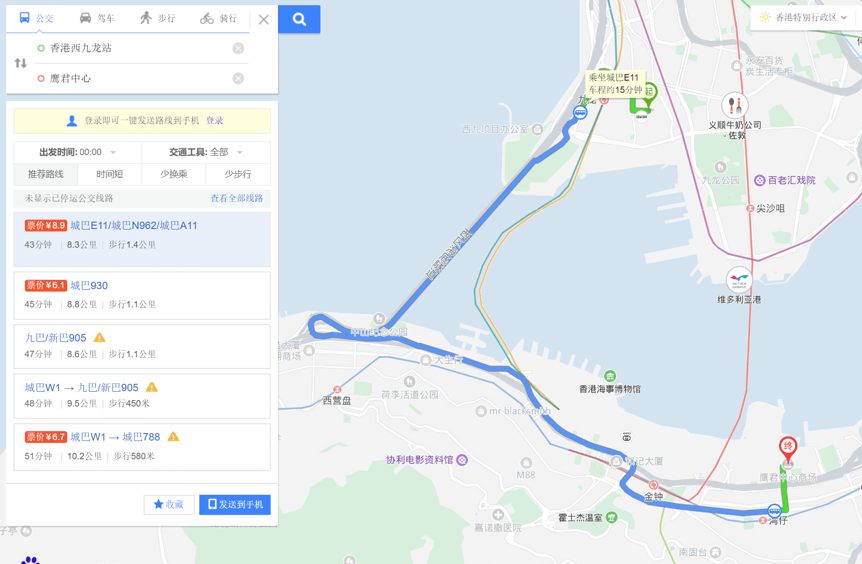The width and height of the screenshot is (862, 564).
Task: Sort routes by 时间短
Action: tap(109, 174)
